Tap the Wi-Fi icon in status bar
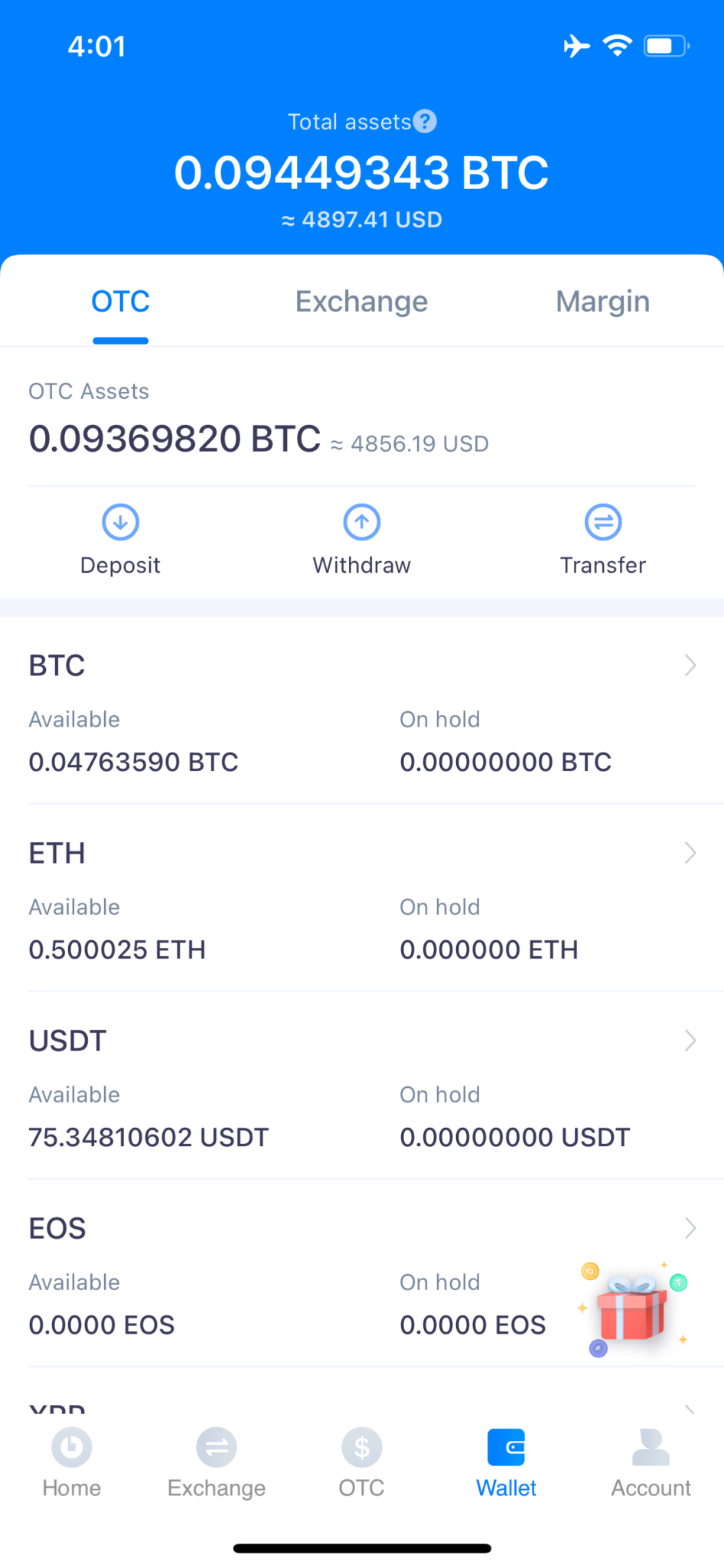Screen dimensions: 724x1568 [617, 44]
